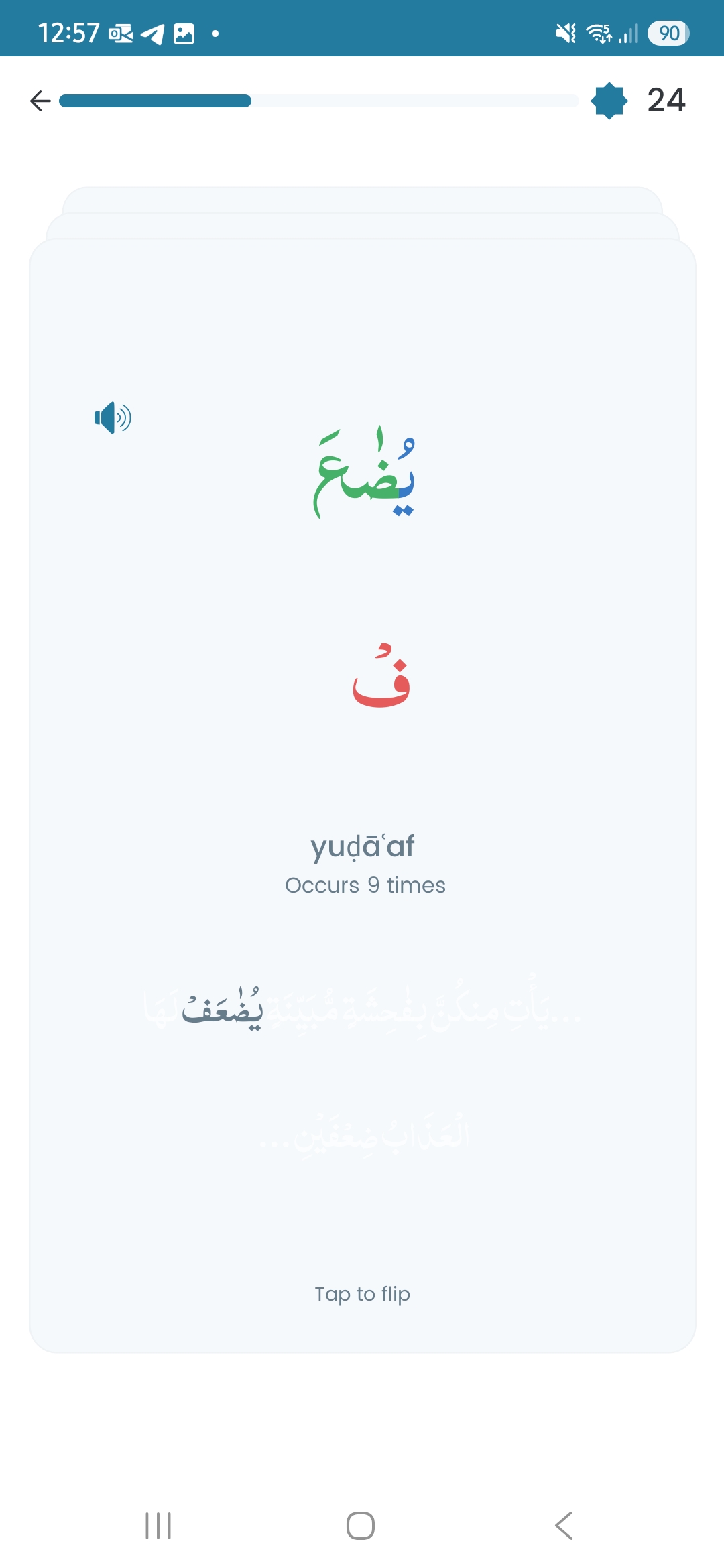The width and height of the screenshot is (724, 1568).
Task: Play the pronunciation audio for yuḍāʿaf
Action: (x=113, y=418)
